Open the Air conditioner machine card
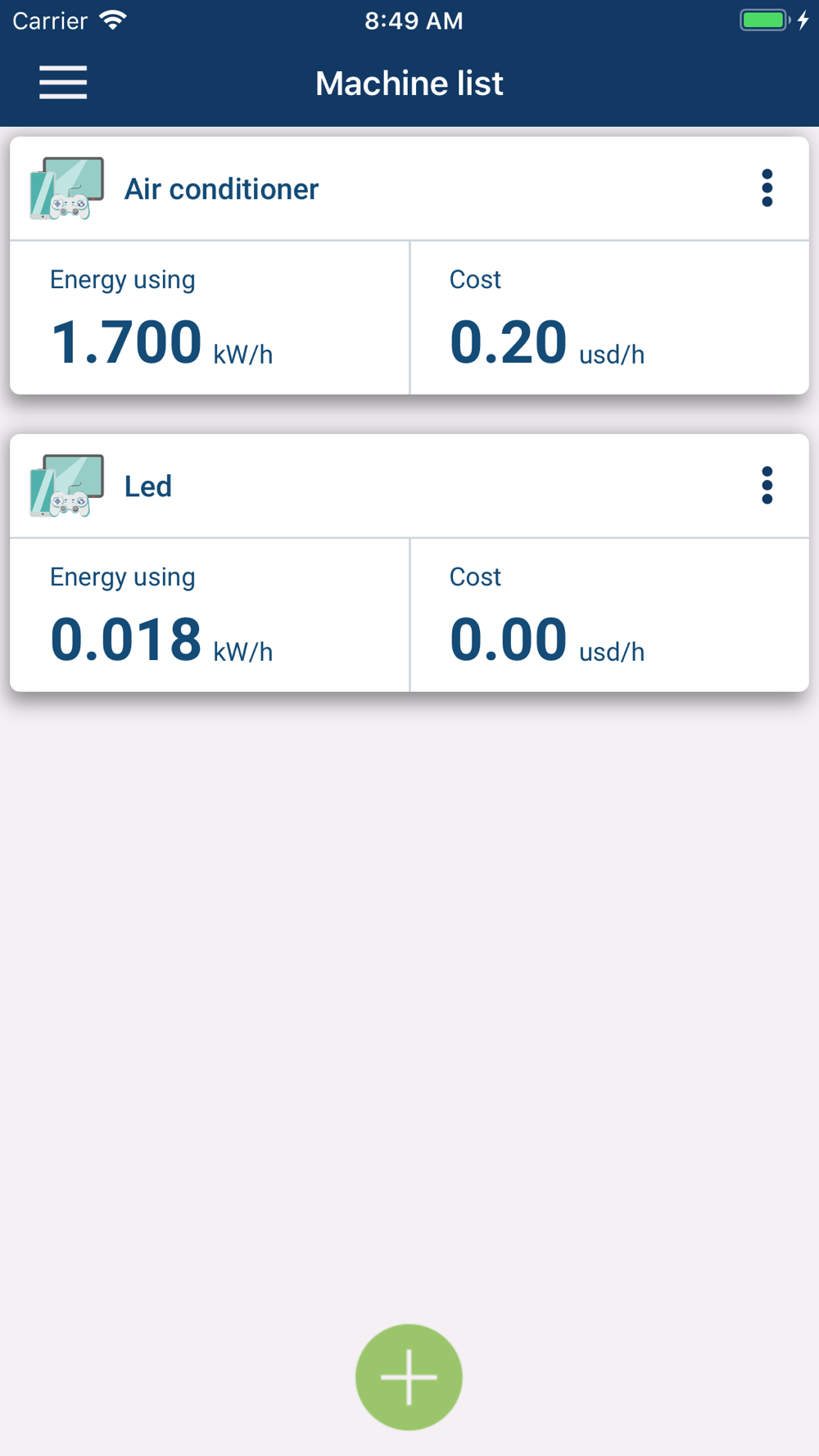The image size is (819, 1456). point(409,266)
